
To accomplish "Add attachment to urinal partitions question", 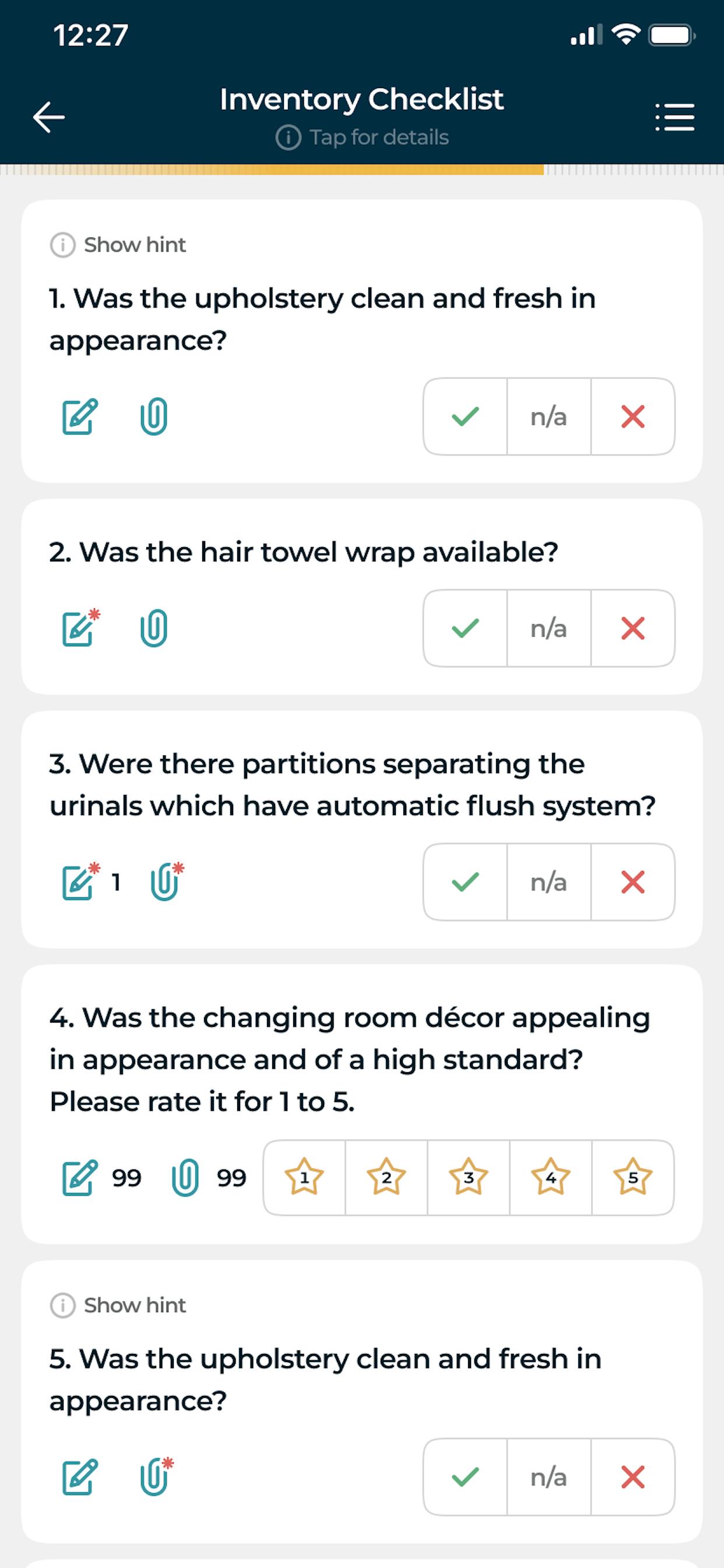I will 167,881.
